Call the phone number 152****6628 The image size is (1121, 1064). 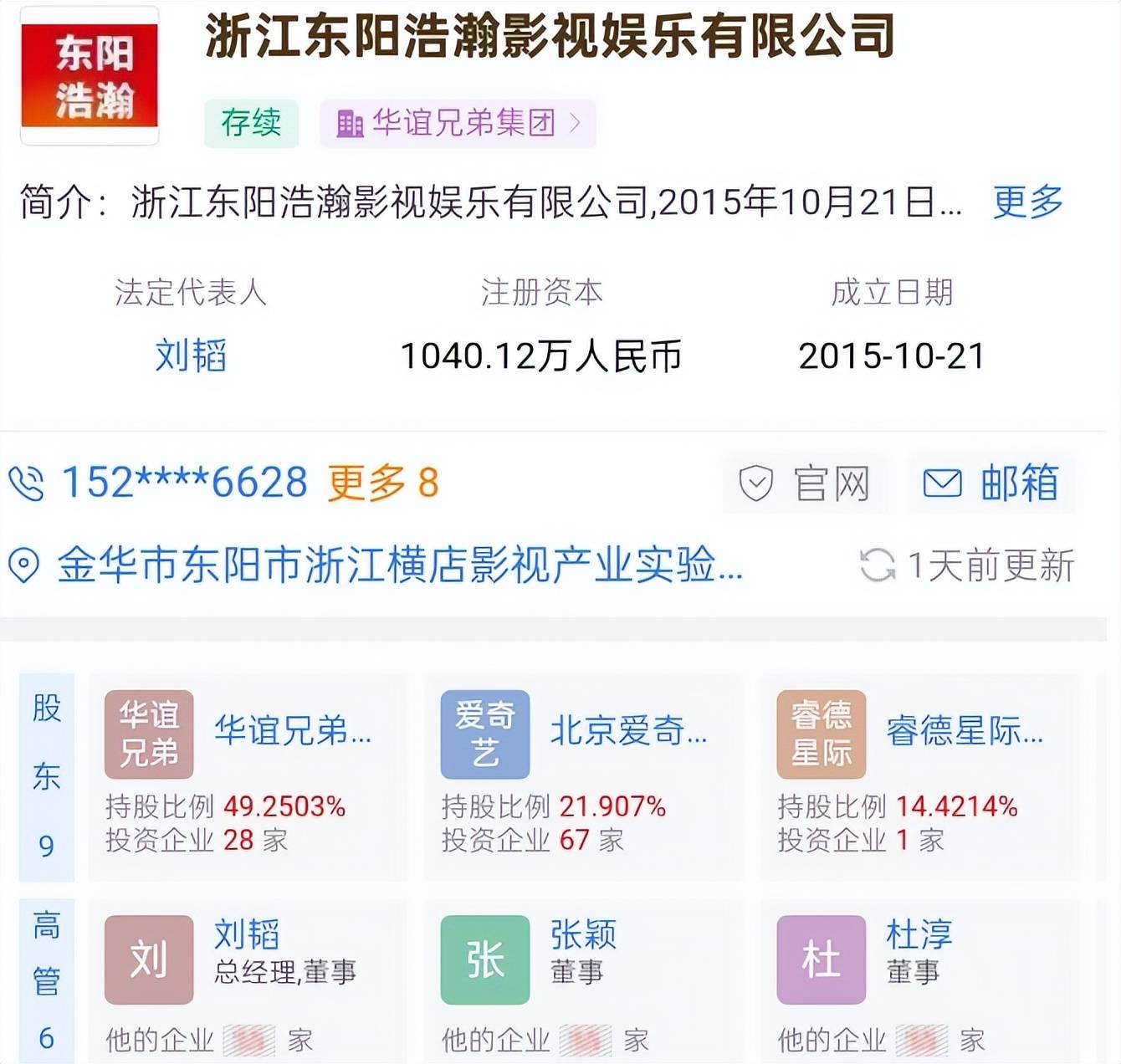pyautogui.click(x=184, y=483)
